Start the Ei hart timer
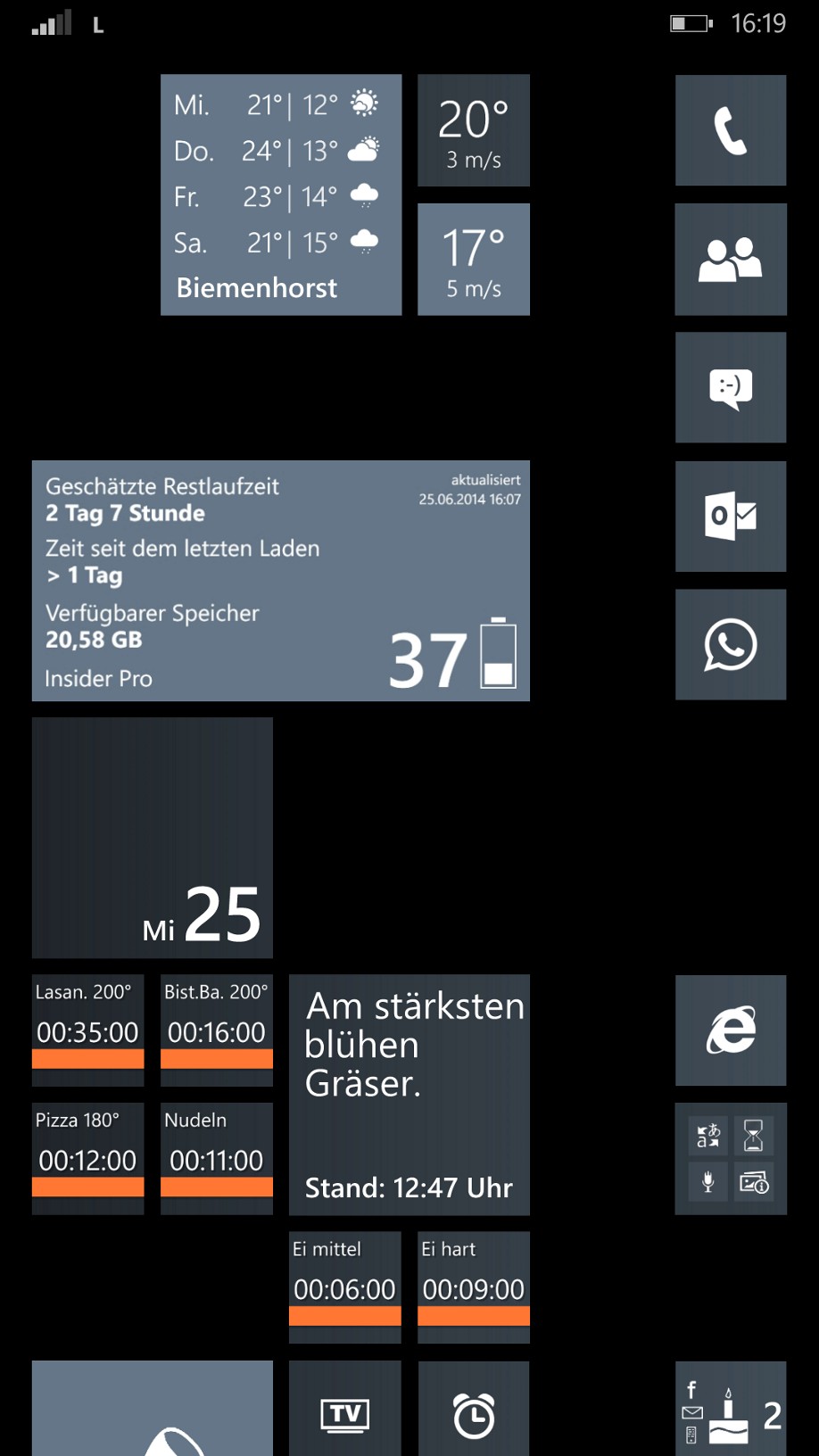The height and width of the screenshot is (1456, 819). pos(474,1287)
